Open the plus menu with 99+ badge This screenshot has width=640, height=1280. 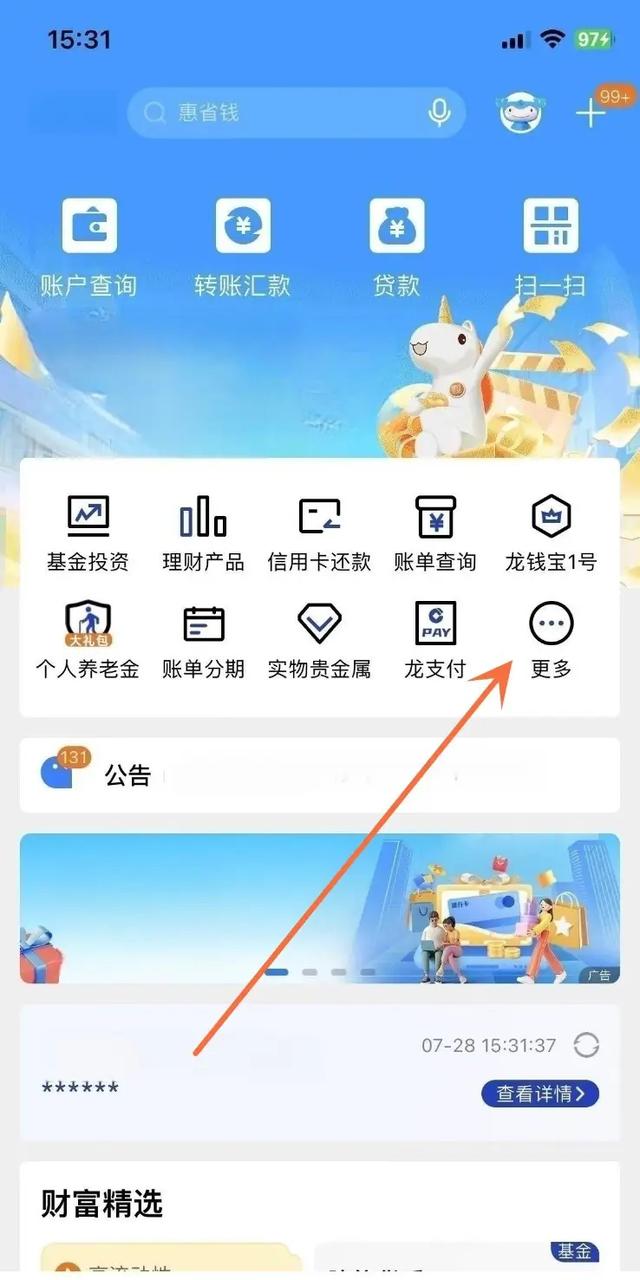(x=592, y=112)
